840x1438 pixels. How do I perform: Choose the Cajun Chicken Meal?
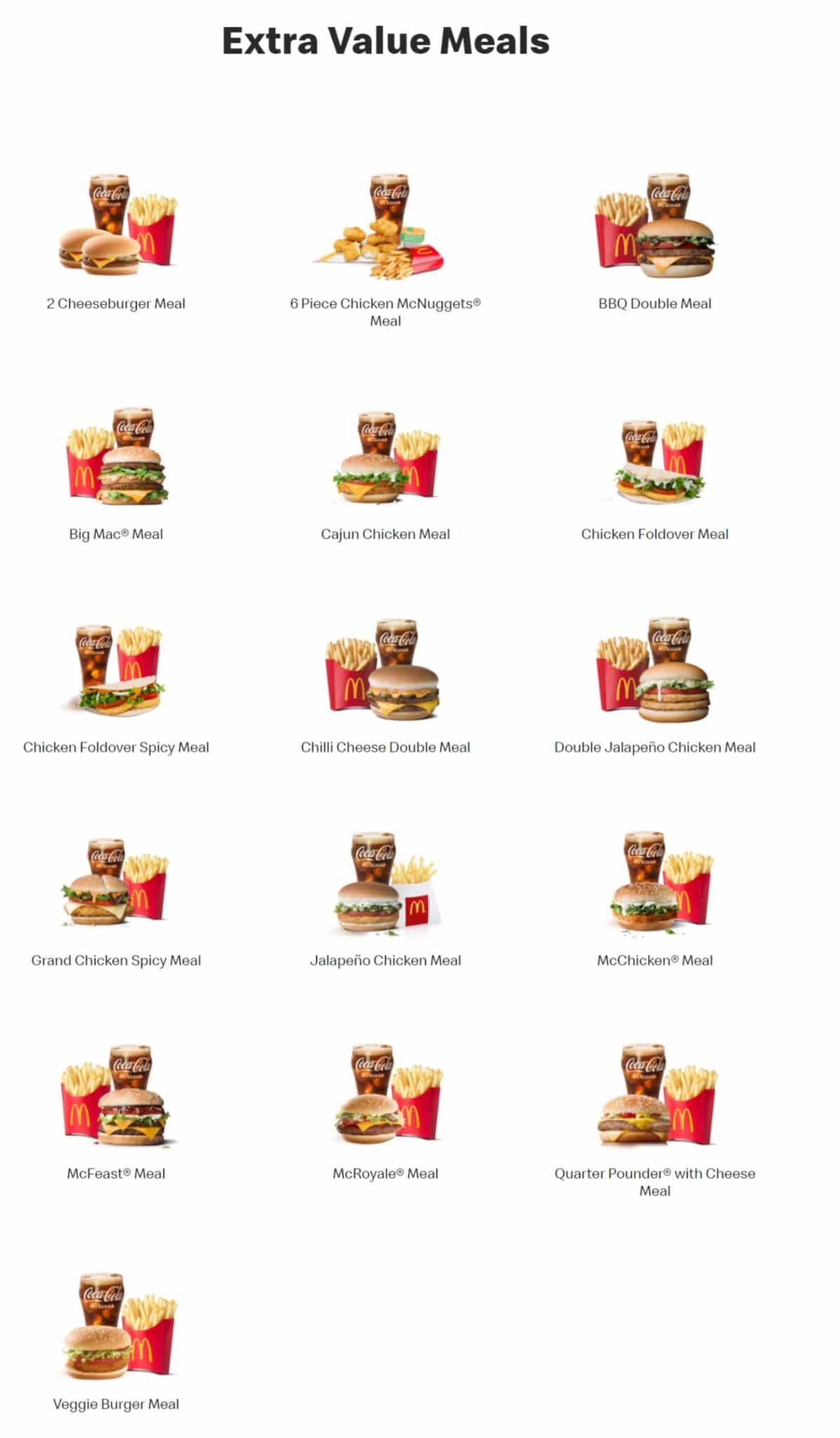click(385, 456)
